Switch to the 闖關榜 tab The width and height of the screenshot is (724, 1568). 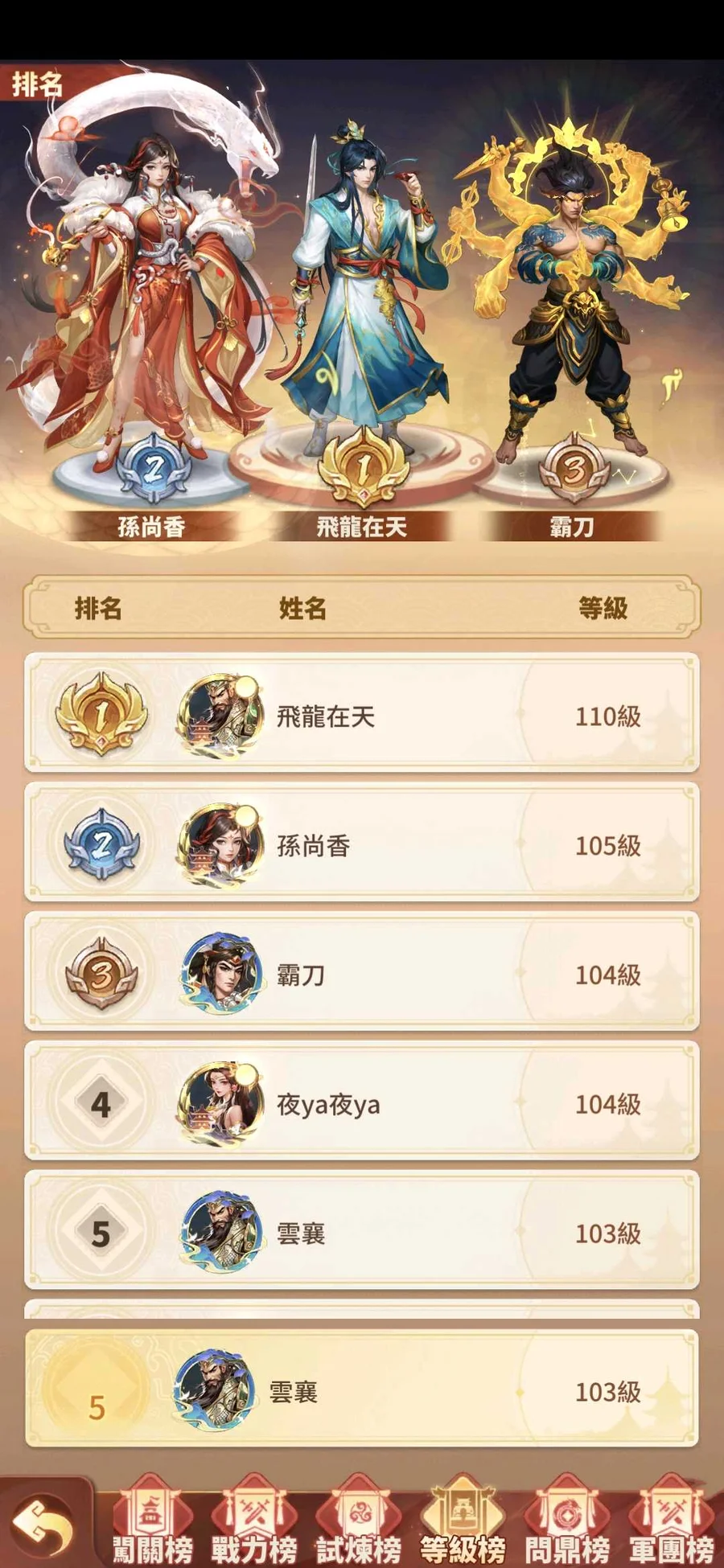(x=151, y=1522)
